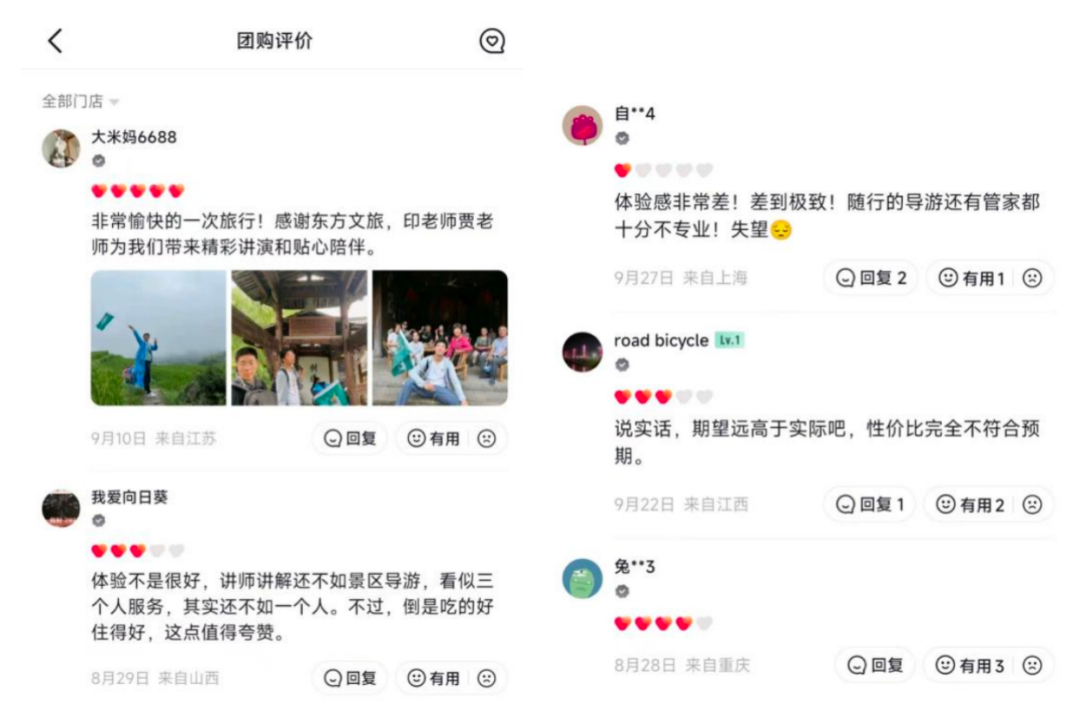1080x724 pixels.
Task: Mark 兔**3's review as useful
Action: [x=970, y=665]
